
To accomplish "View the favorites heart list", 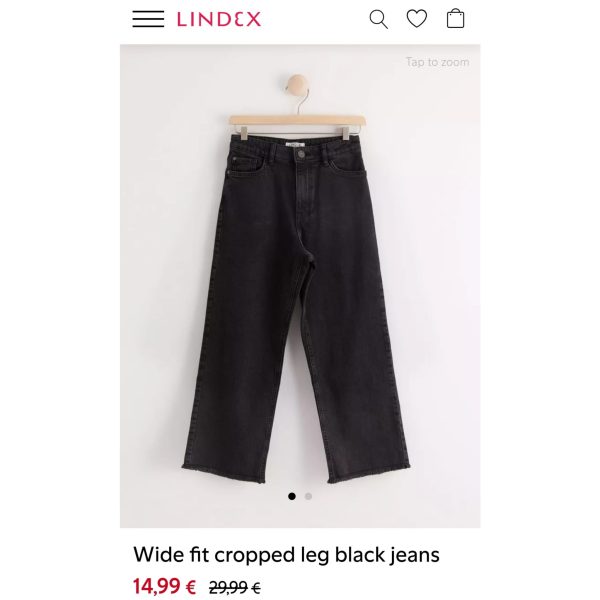I will pyautogui.click(x=416, y=19).
